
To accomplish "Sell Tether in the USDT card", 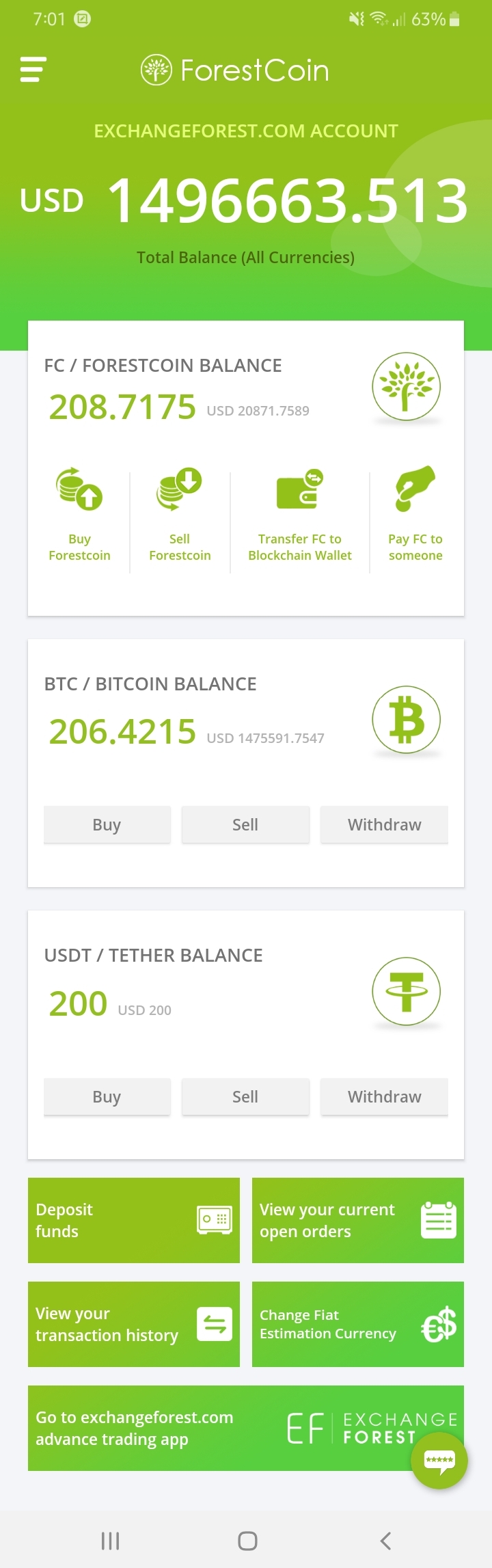I will pyautogui.click(x=245, y=1096).
